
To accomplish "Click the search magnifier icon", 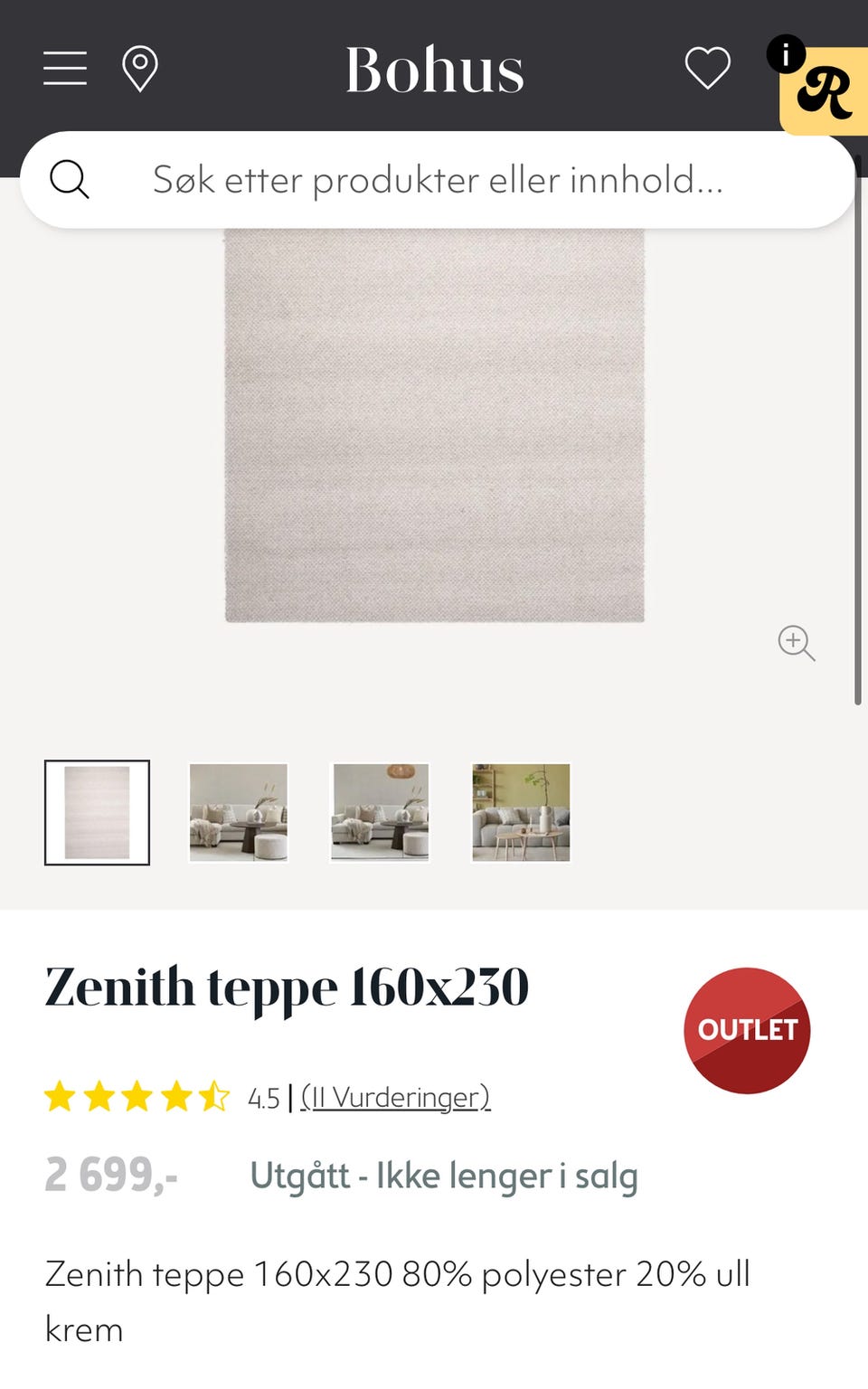I will pos(70,180).
